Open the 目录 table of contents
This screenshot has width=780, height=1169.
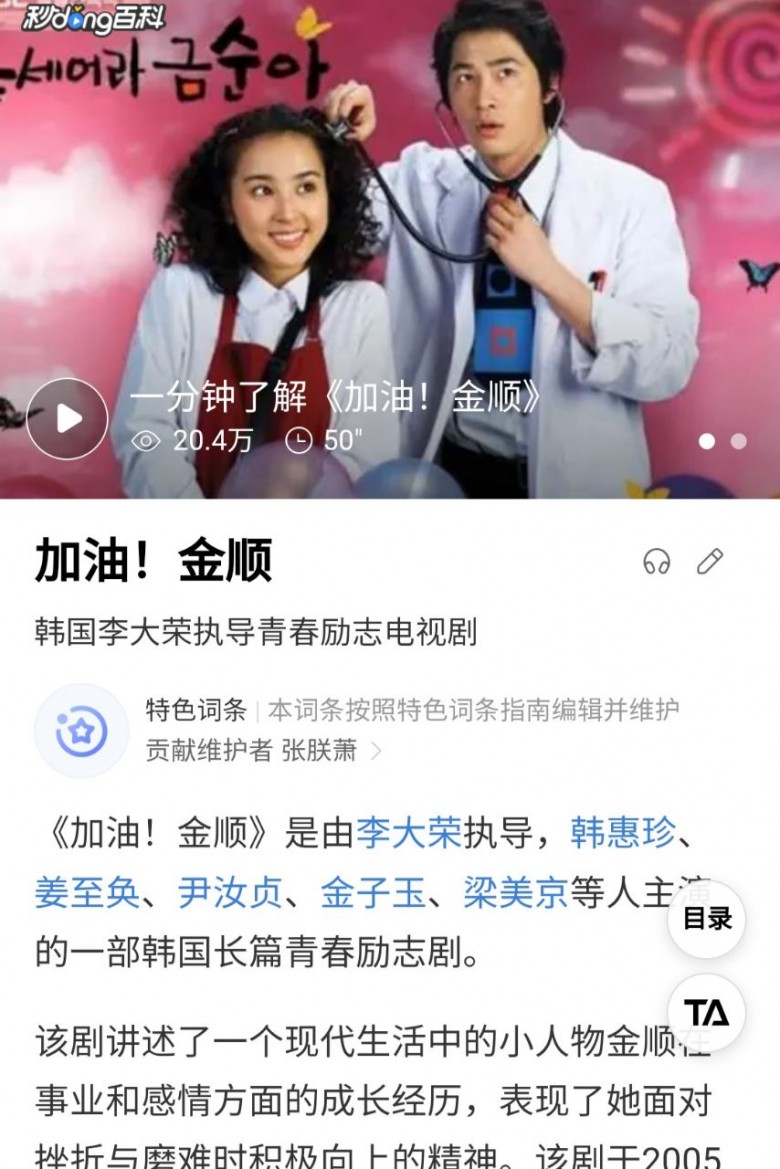coord(707,919)
